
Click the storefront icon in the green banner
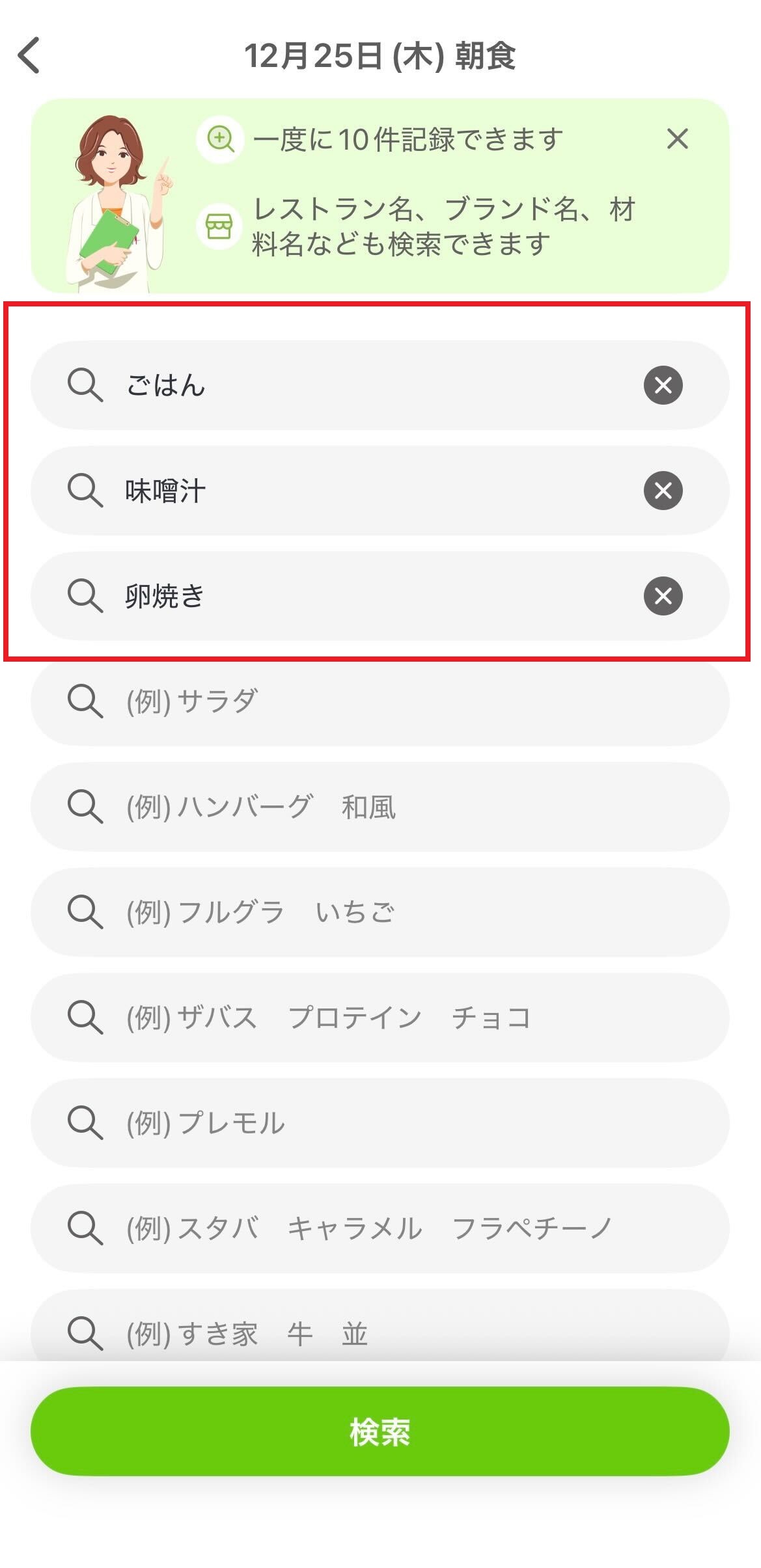221,226
